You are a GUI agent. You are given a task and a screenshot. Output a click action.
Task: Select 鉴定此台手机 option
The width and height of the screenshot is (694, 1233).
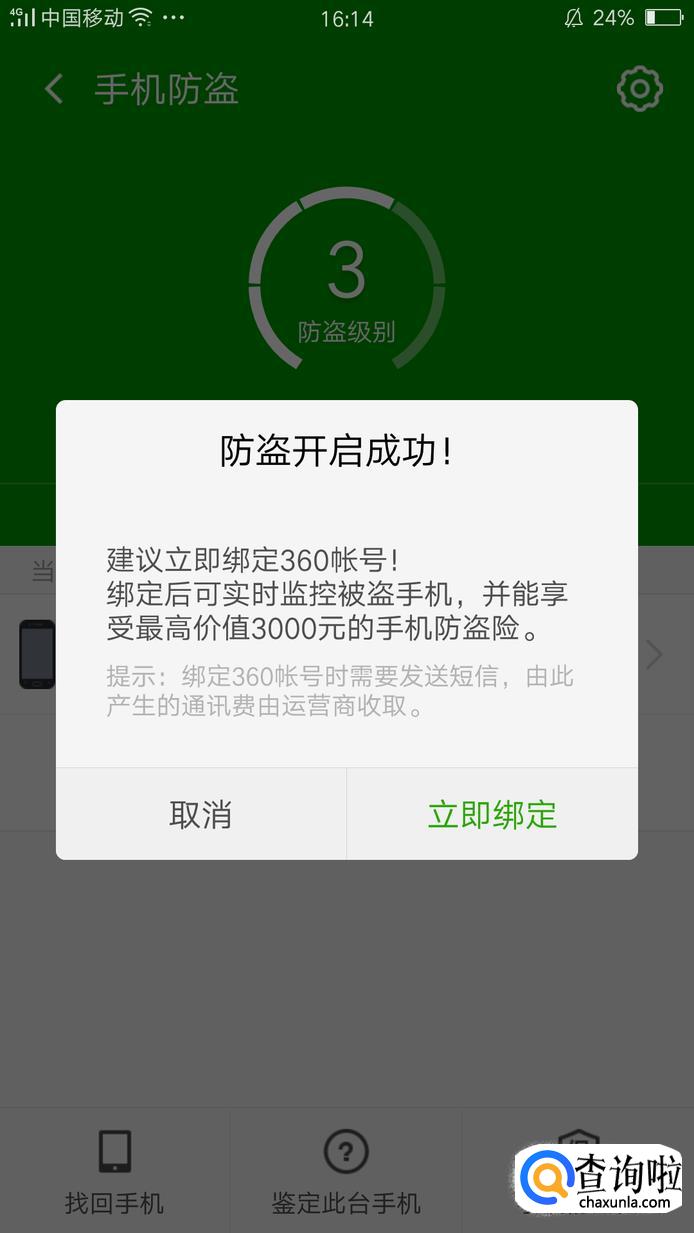pos(346,1170)
